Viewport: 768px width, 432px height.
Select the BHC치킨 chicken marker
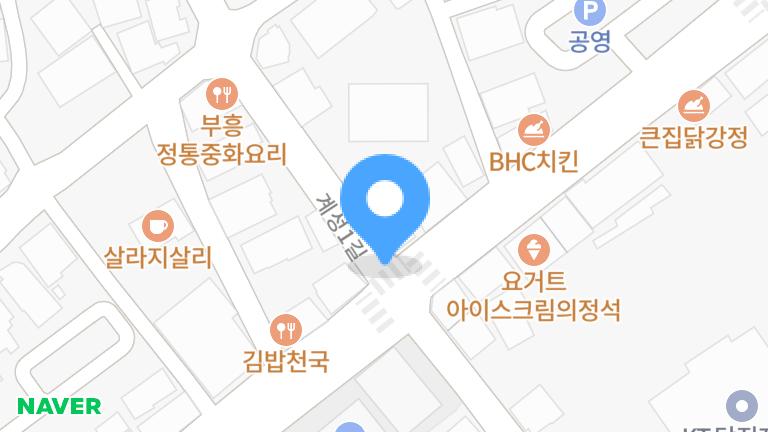pos(534,130)
